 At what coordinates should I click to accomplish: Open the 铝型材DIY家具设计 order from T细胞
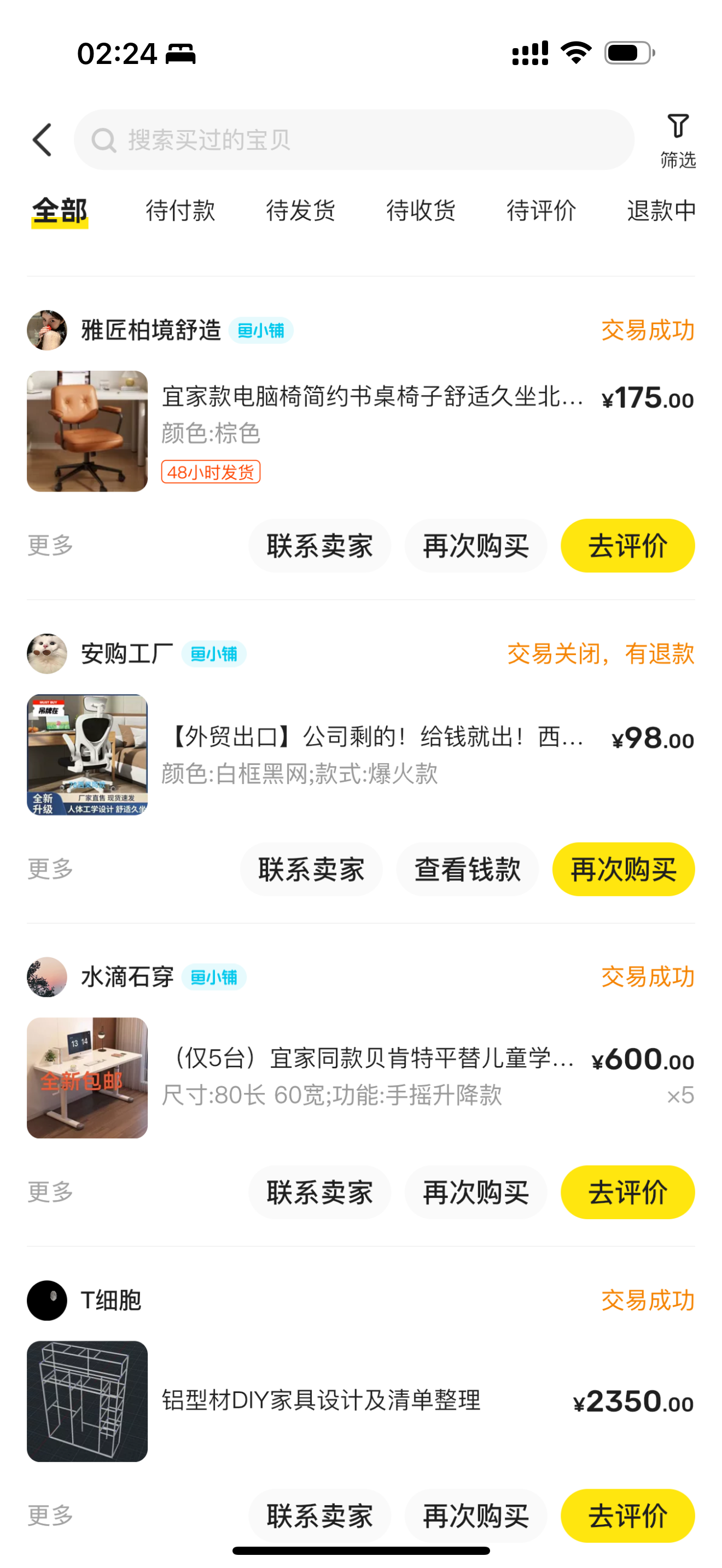(x=321, y=1400)
